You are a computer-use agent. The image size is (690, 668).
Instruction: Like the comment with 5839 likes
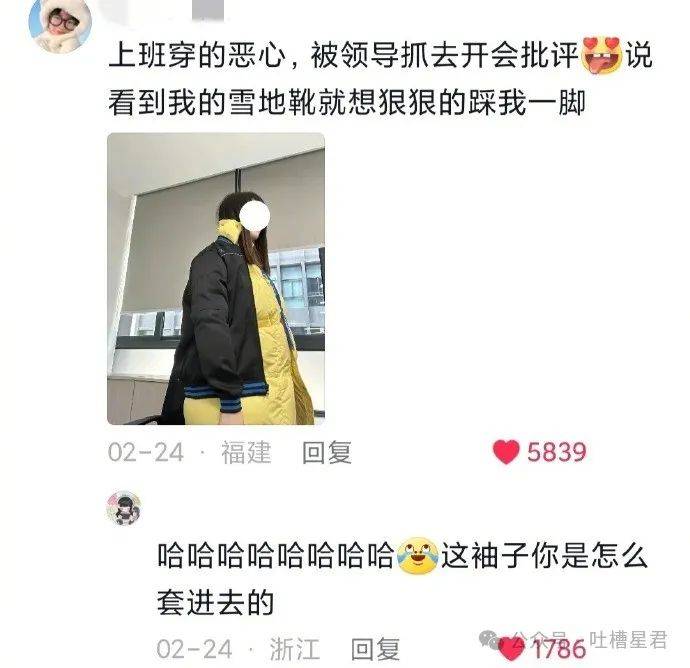(507, 452)
